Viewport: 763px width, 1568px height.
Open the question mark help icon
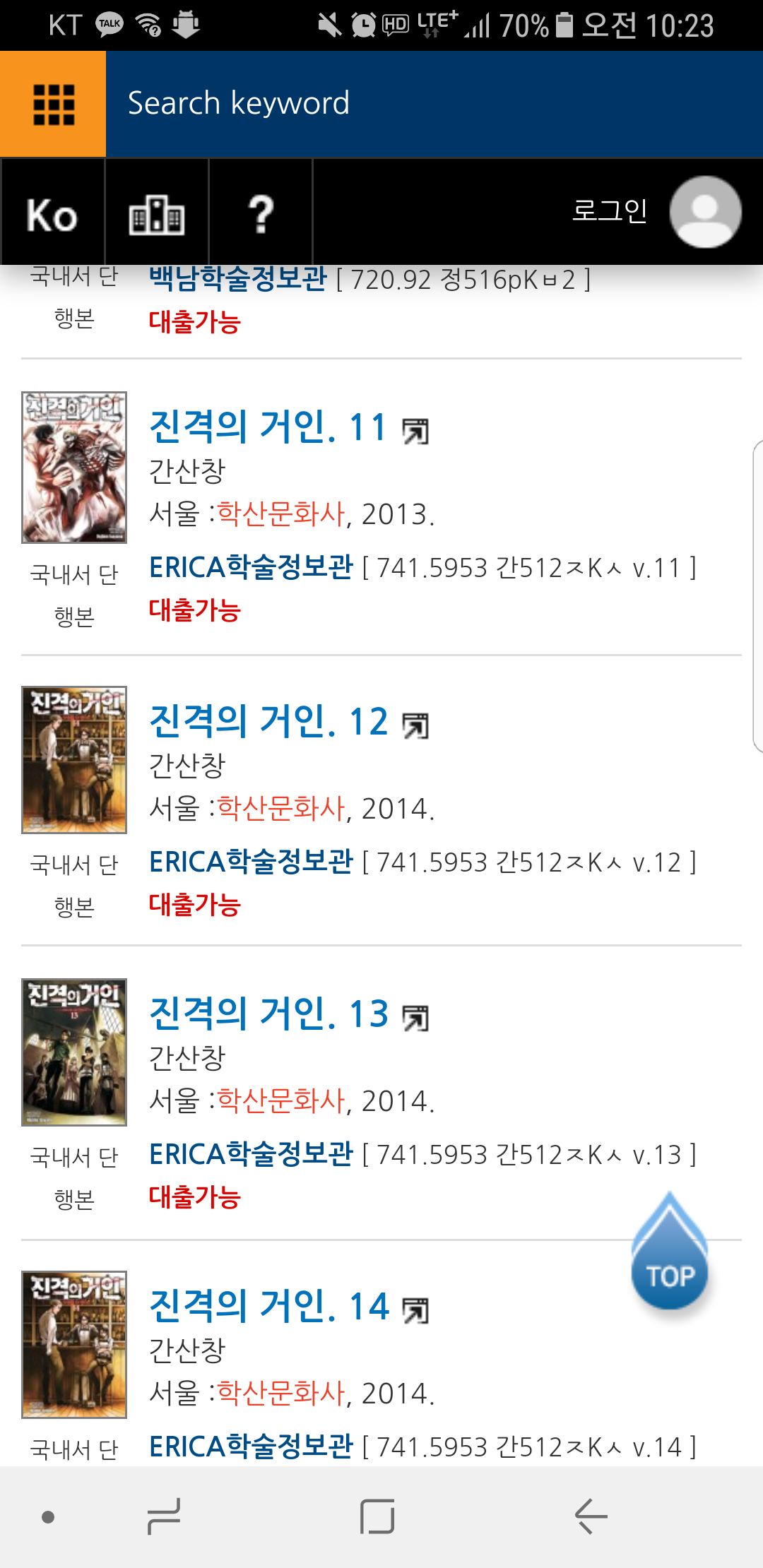click(261, 214)
